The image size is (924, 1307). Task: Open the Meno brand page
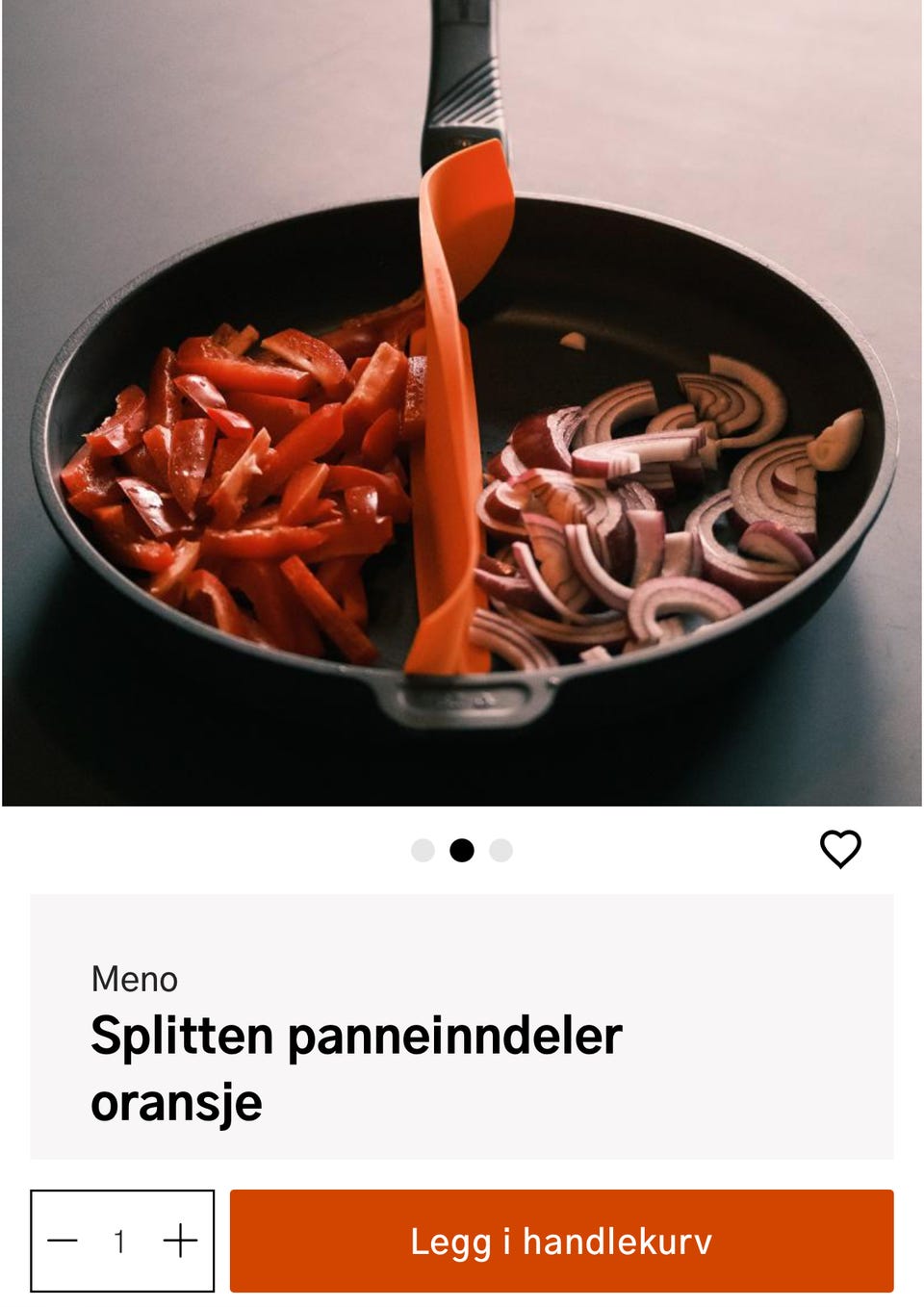click(134, 980)
